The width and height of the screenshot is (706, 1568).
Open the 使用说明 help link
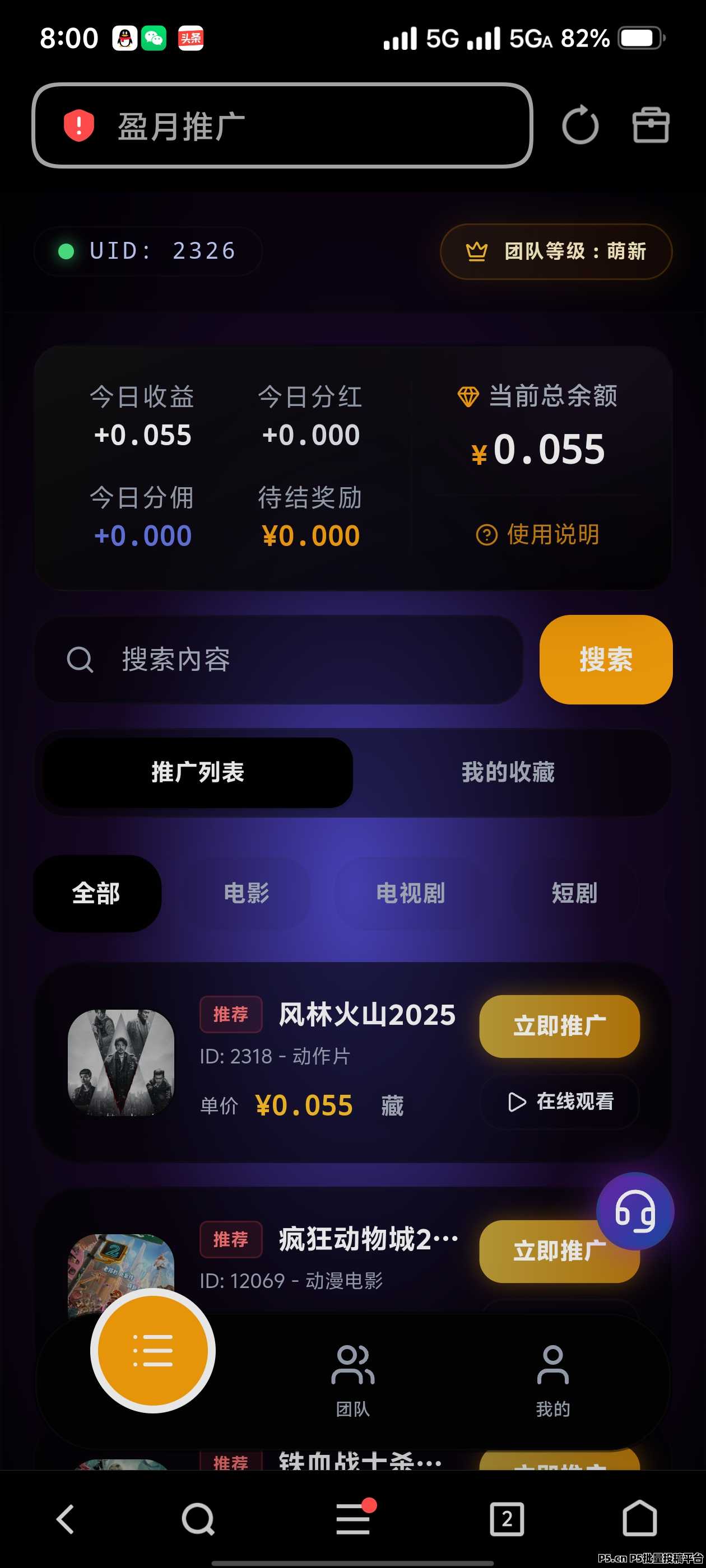[538, 533]
